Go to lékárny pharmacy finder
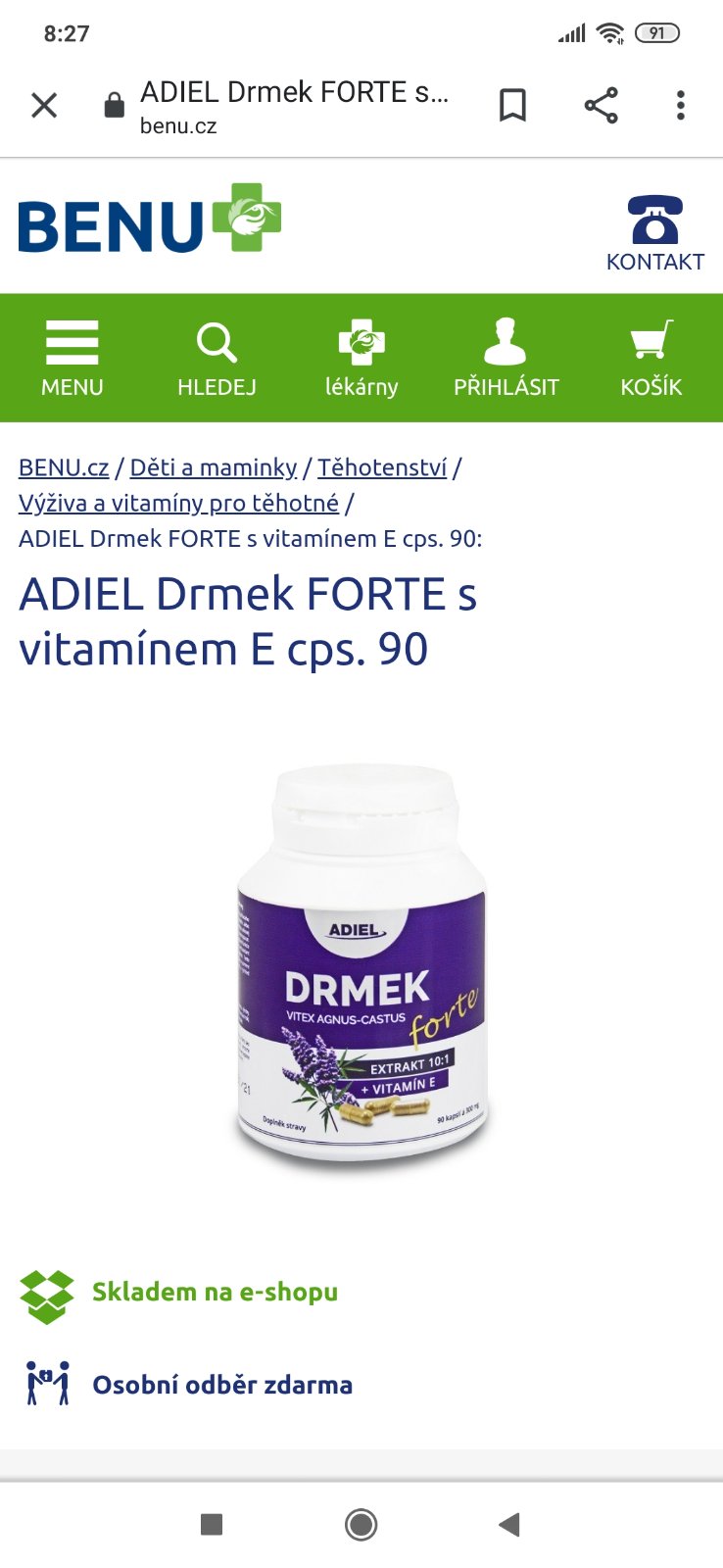Screen dimensions: 723x1568 (x=361, y=358)
